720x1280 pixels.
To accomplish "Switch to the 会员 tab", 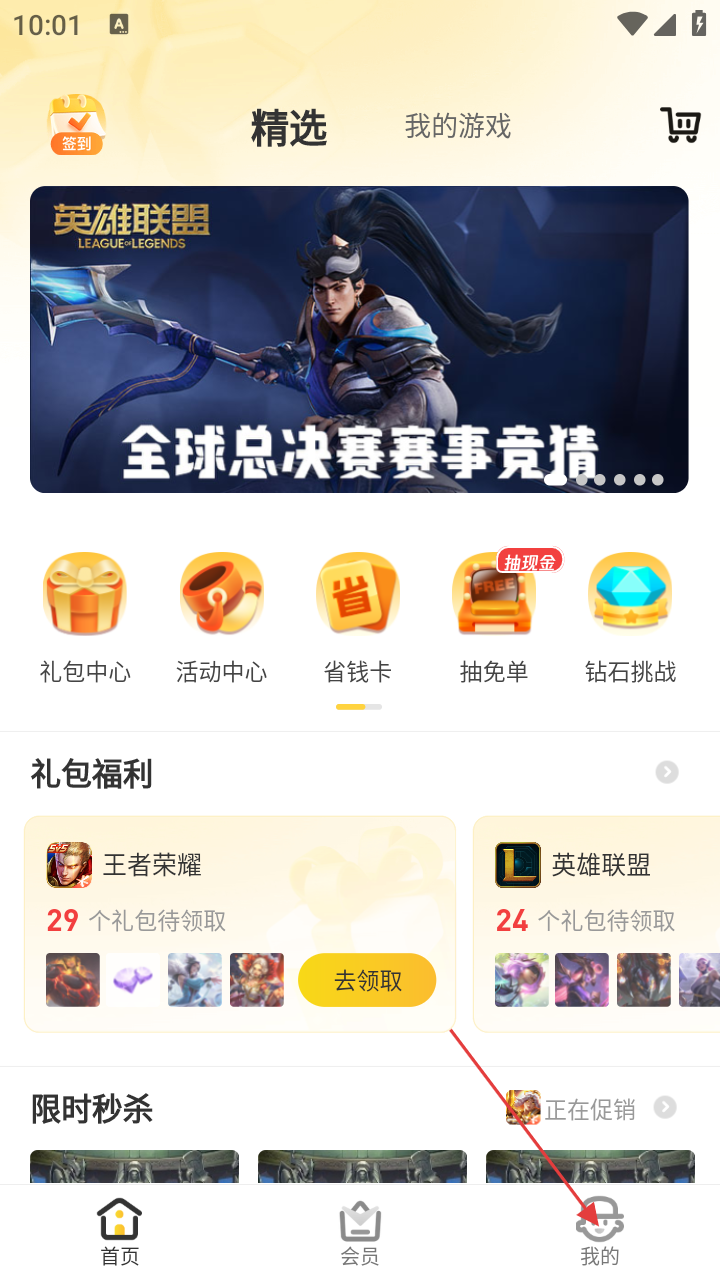I will pos(360,1232).
